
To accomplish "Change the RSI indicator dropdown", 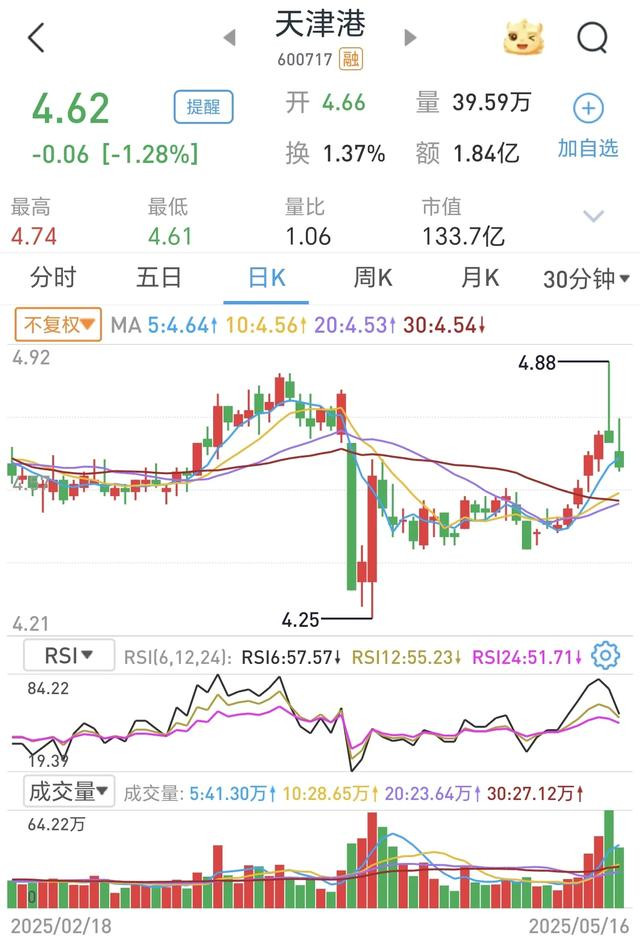I will coord(68,656).
